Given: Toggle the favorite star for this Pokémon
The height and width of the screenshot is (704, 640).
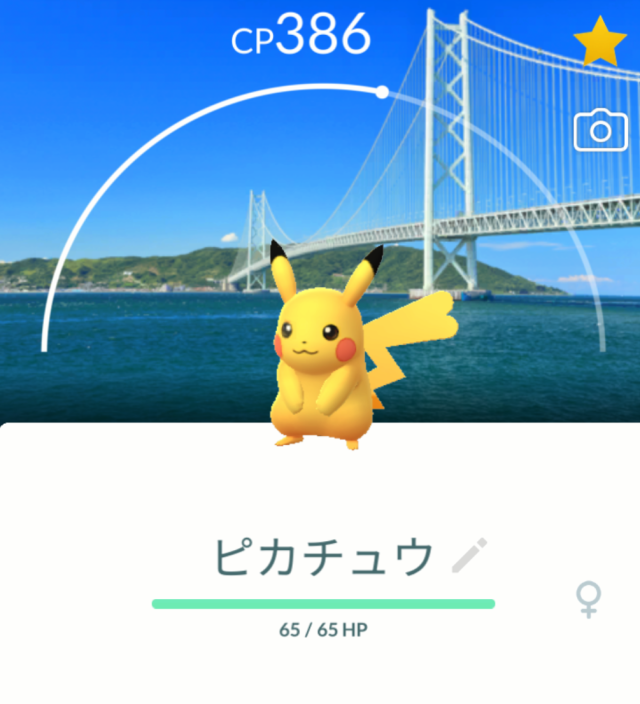Looking at the screenshot, I should 599,42.
